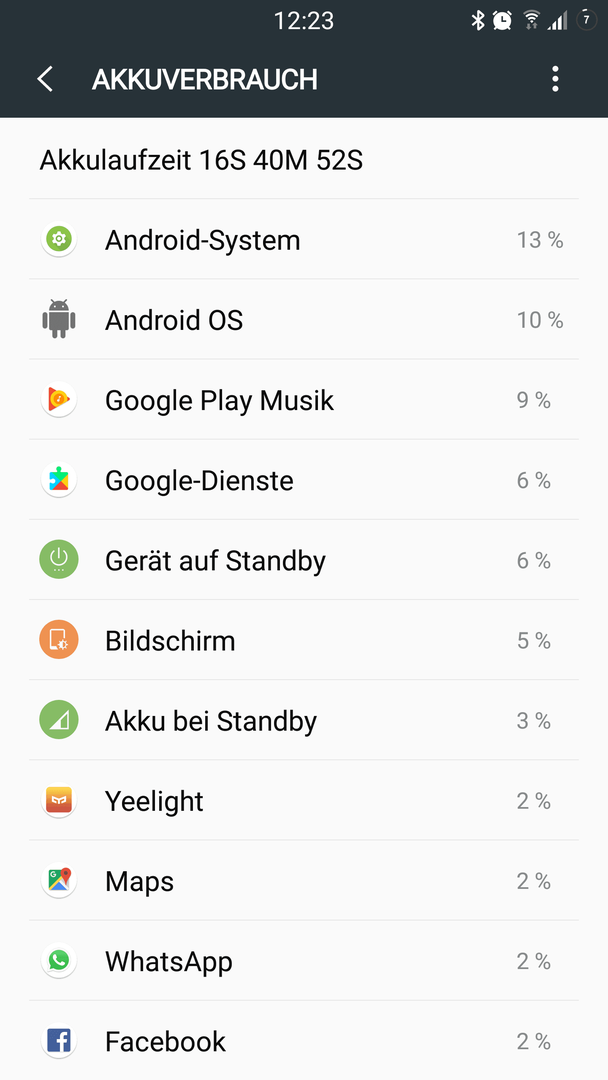View WhatsApp battery consumption
The width and height of the screenshot is (608, 1080).
click(304, 961)
